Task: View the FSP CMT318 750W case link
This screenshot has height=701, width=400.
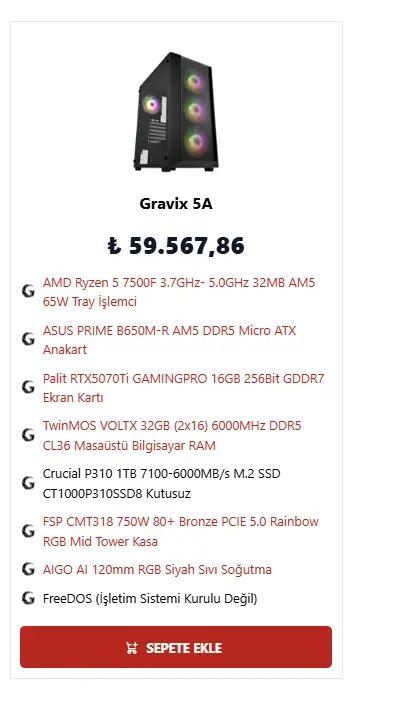Action: [x=181, y=532]
